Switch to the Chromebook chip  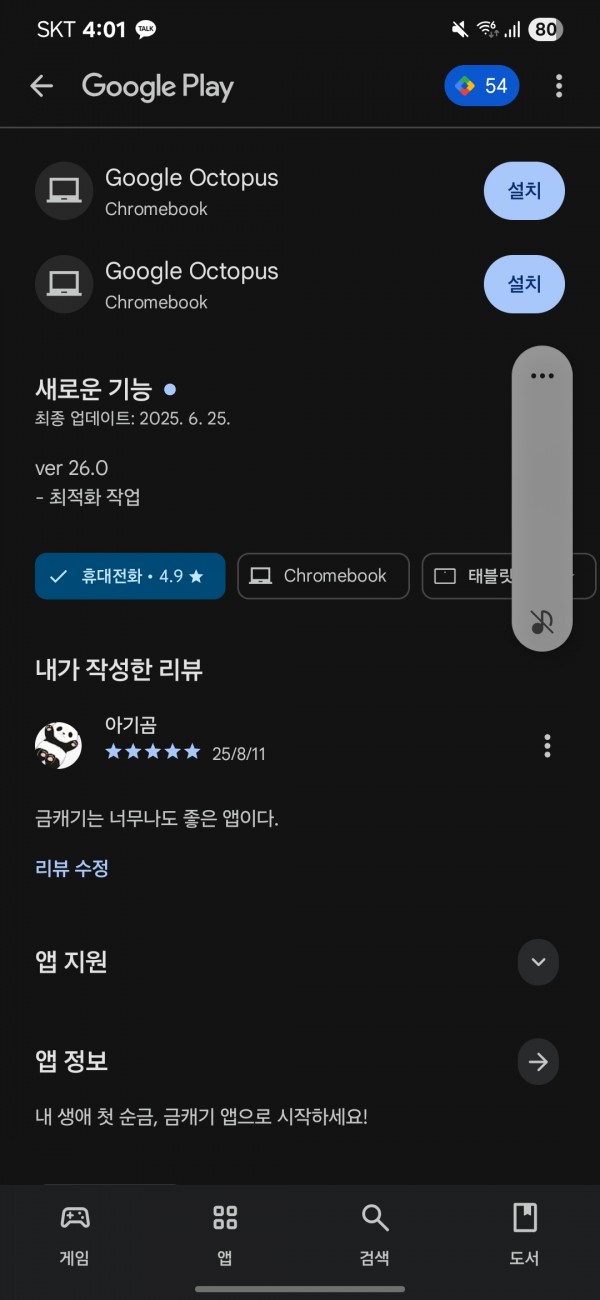(x=323, y=576)
